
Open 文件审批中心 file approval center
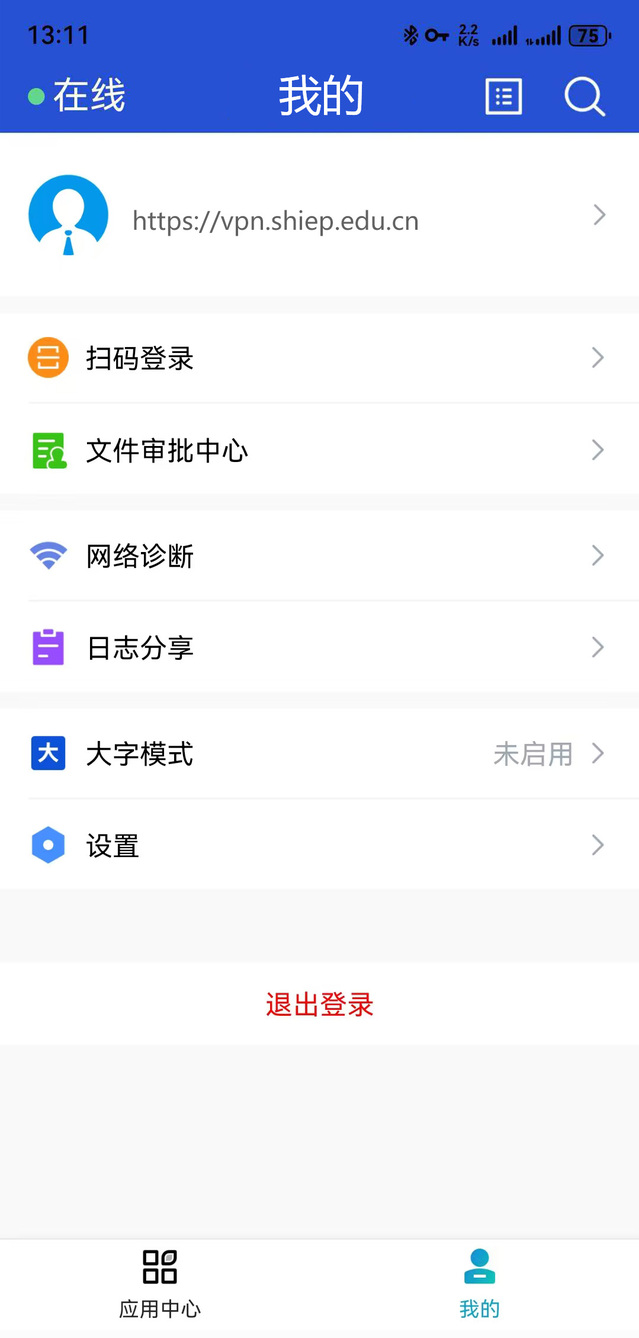click(319, 450)
